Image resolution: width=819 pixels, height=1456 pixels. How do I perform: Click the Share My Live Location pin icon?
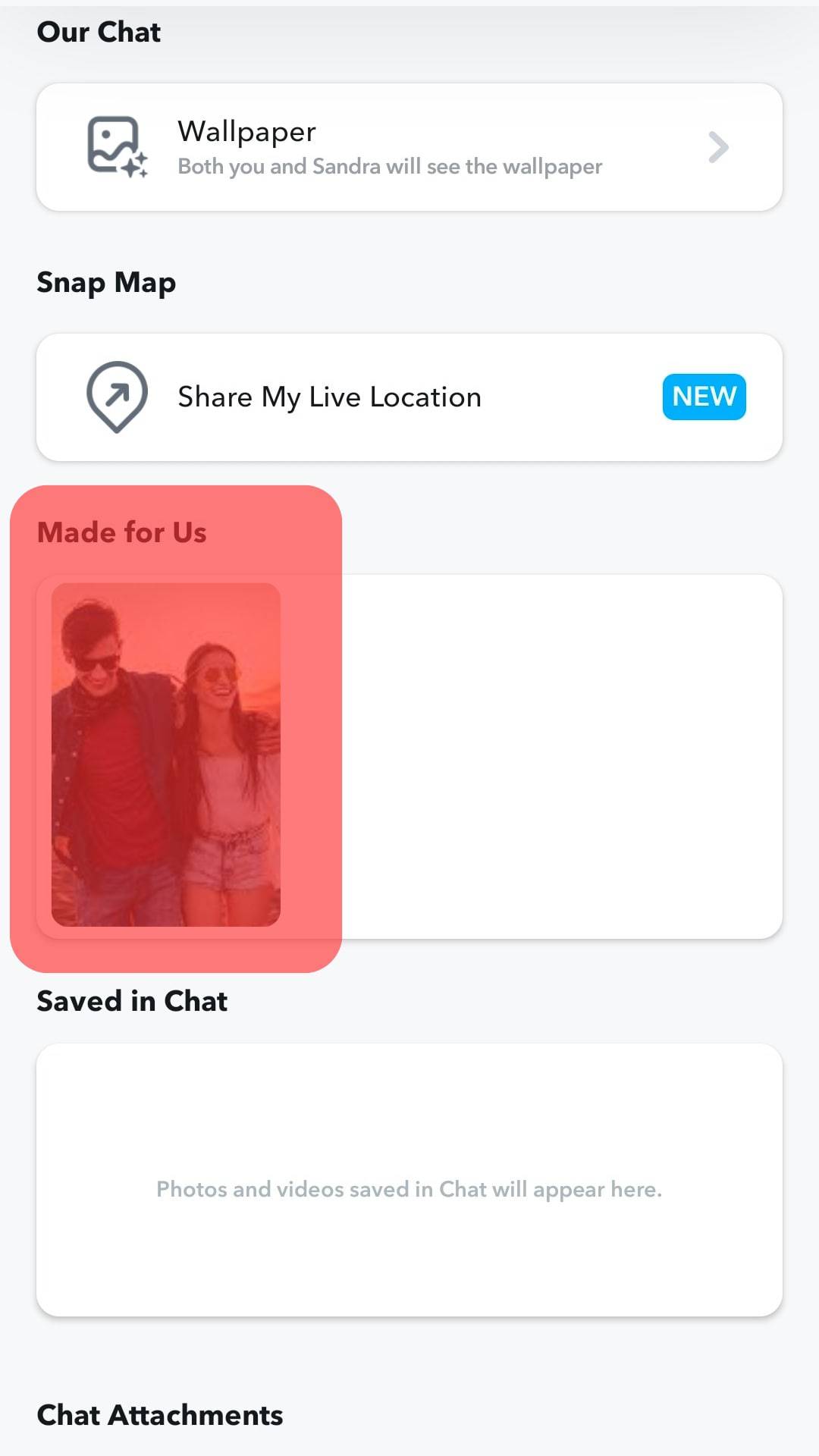click(x=118, y=395)
